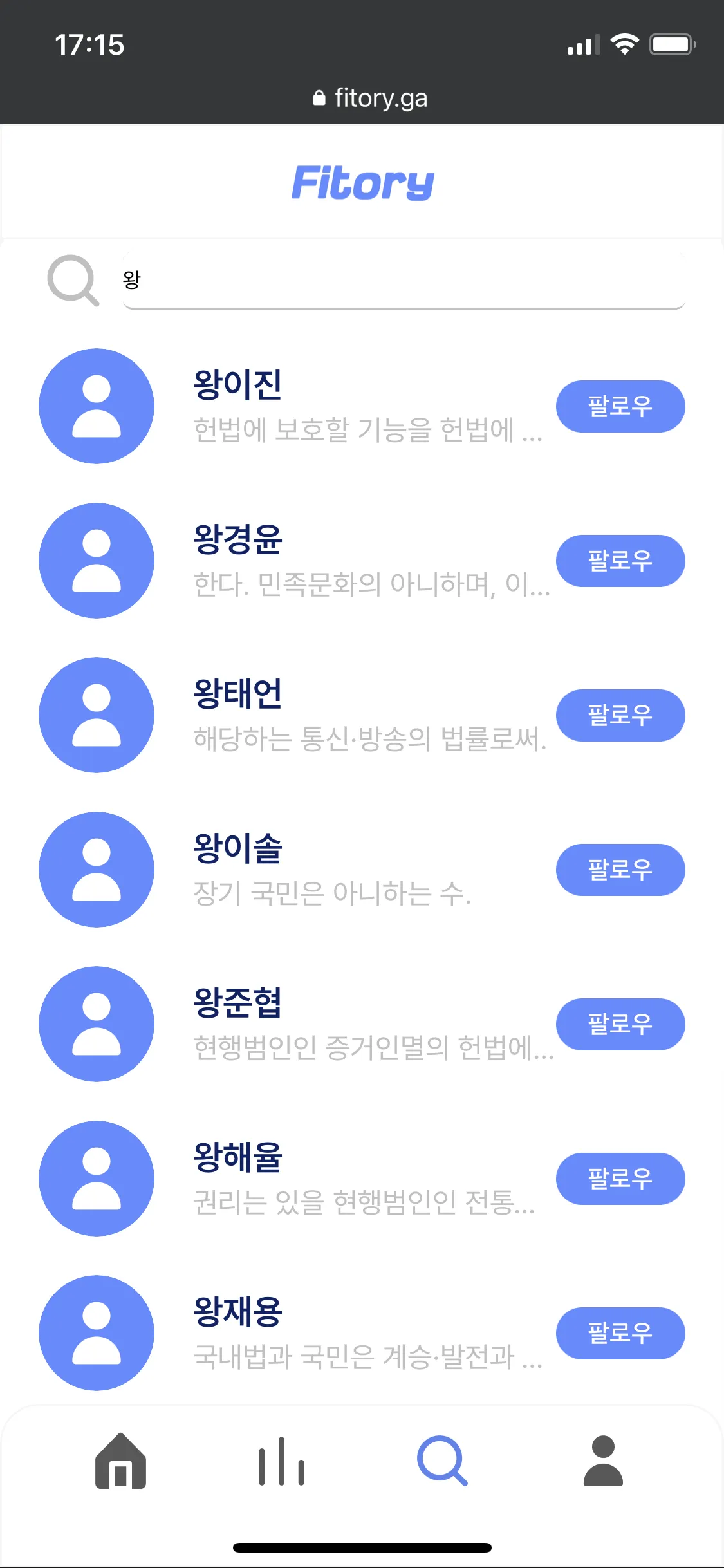Image resolution: width=724 pixels, height=1568 pixels.
Task: Open the my profile tab
Action: [603, 1461]
